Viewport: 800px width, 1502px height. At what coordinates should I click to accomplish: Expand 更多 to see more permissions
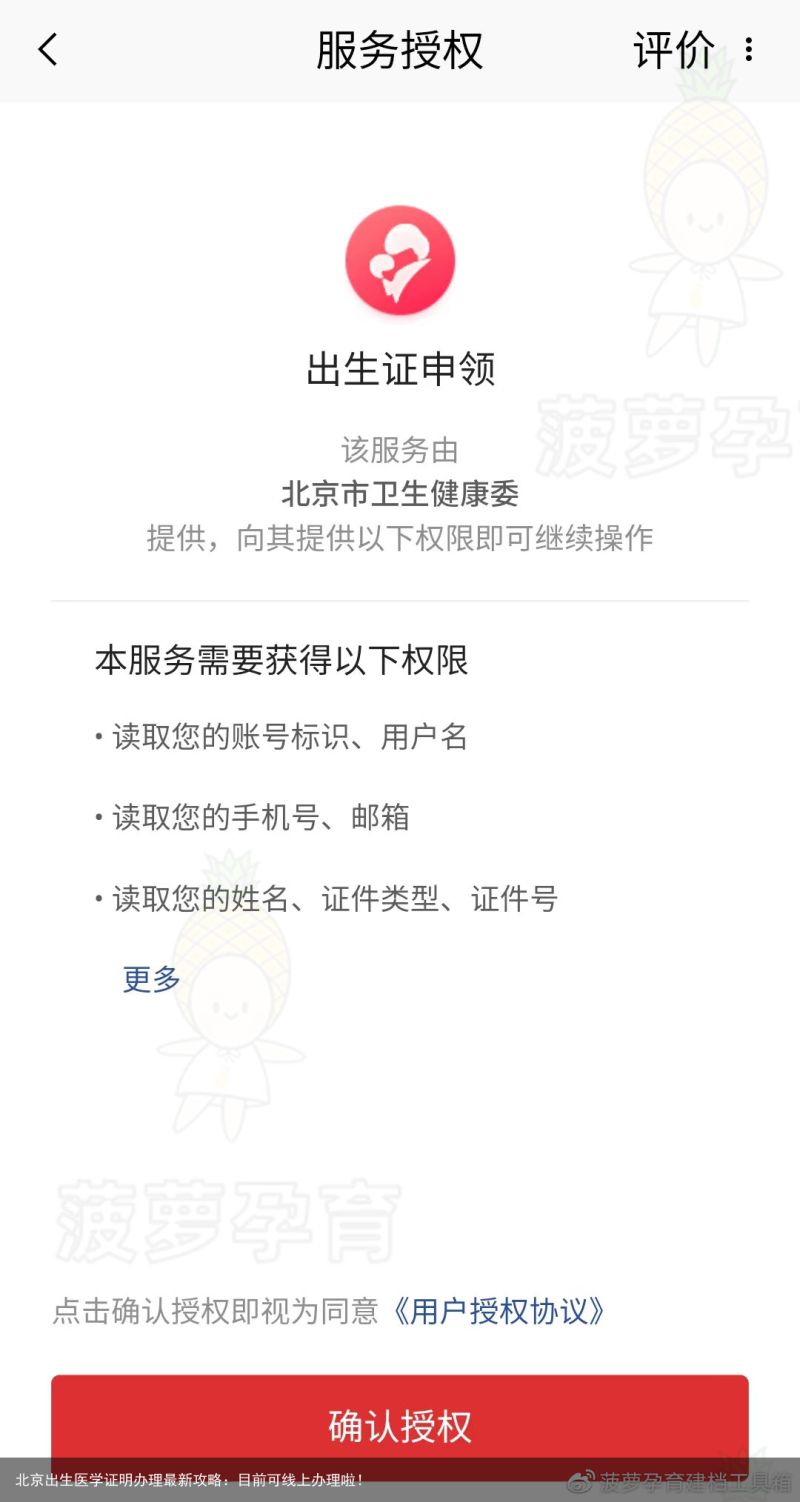151,979
